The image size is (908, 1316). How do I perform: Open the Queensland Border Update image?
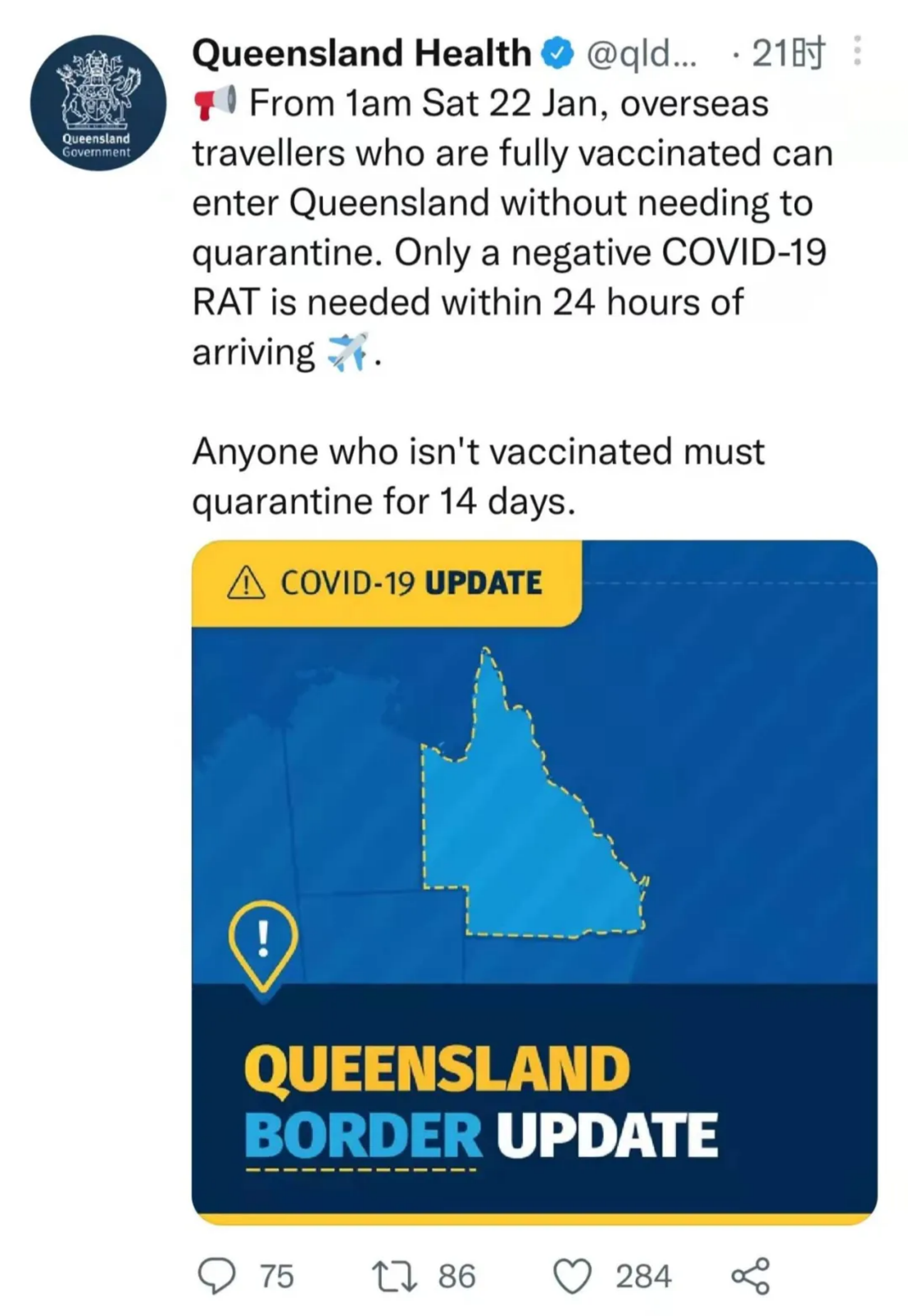pos(534,882)
